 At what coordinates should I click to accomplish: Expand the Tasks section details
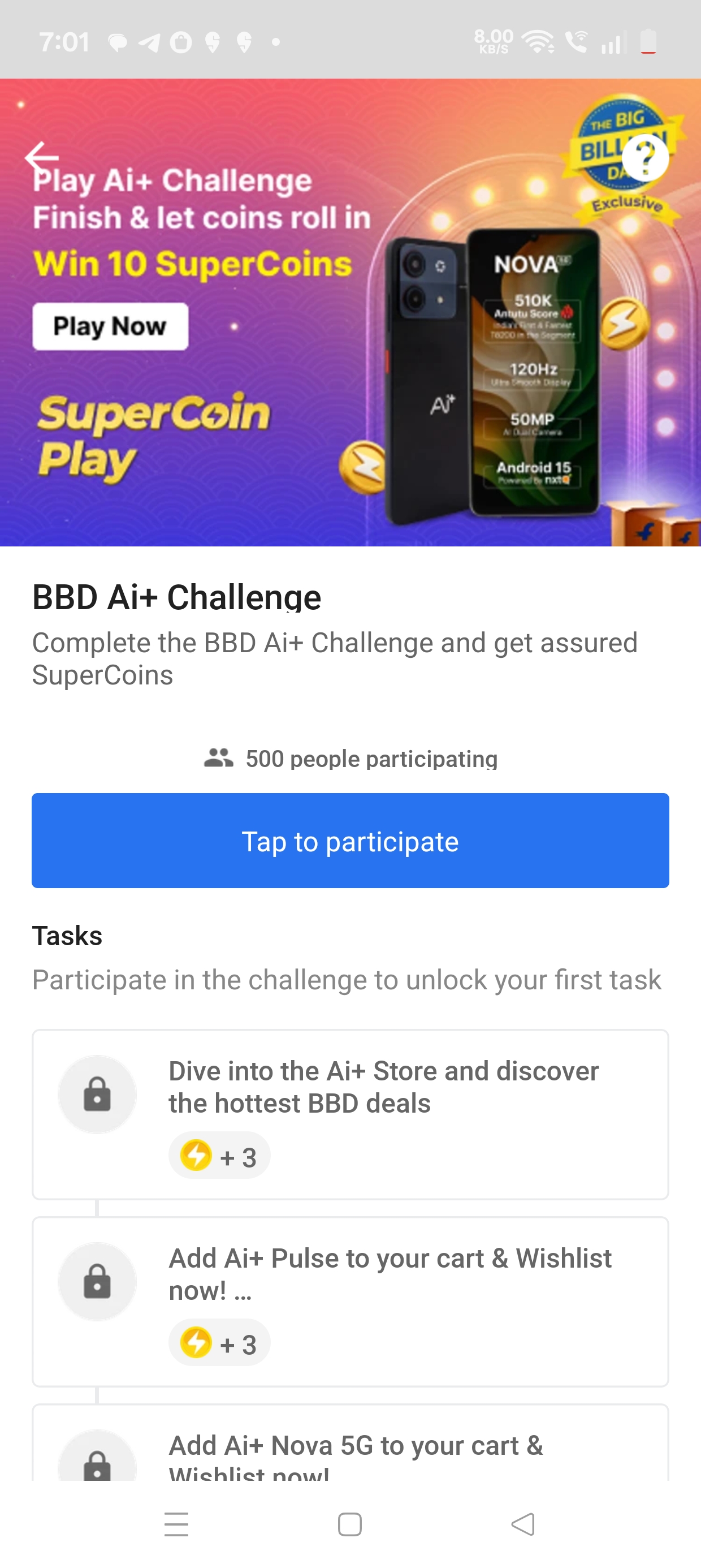[x=67, y=936]
